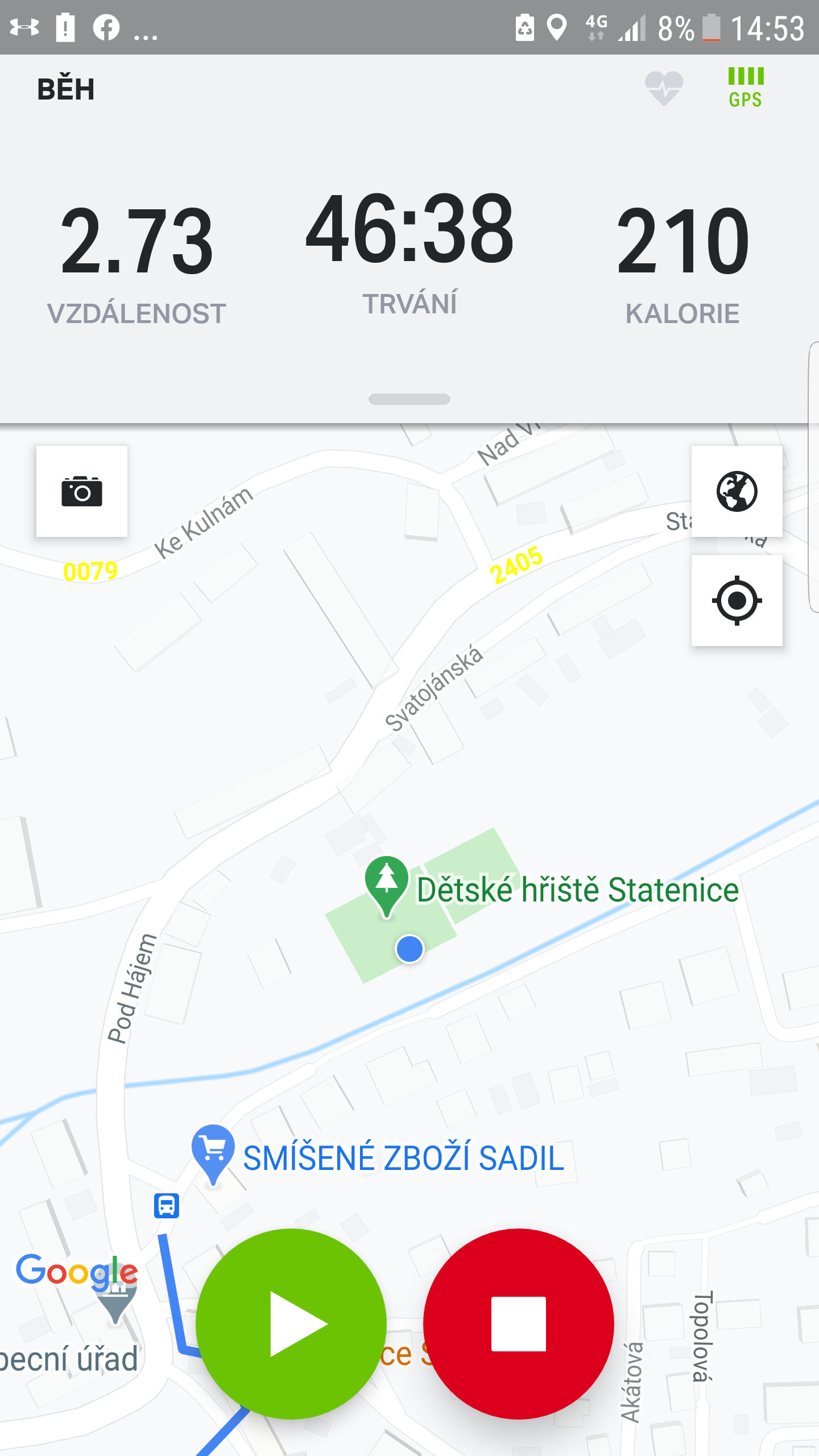Center the map on my location

point(737,601)
